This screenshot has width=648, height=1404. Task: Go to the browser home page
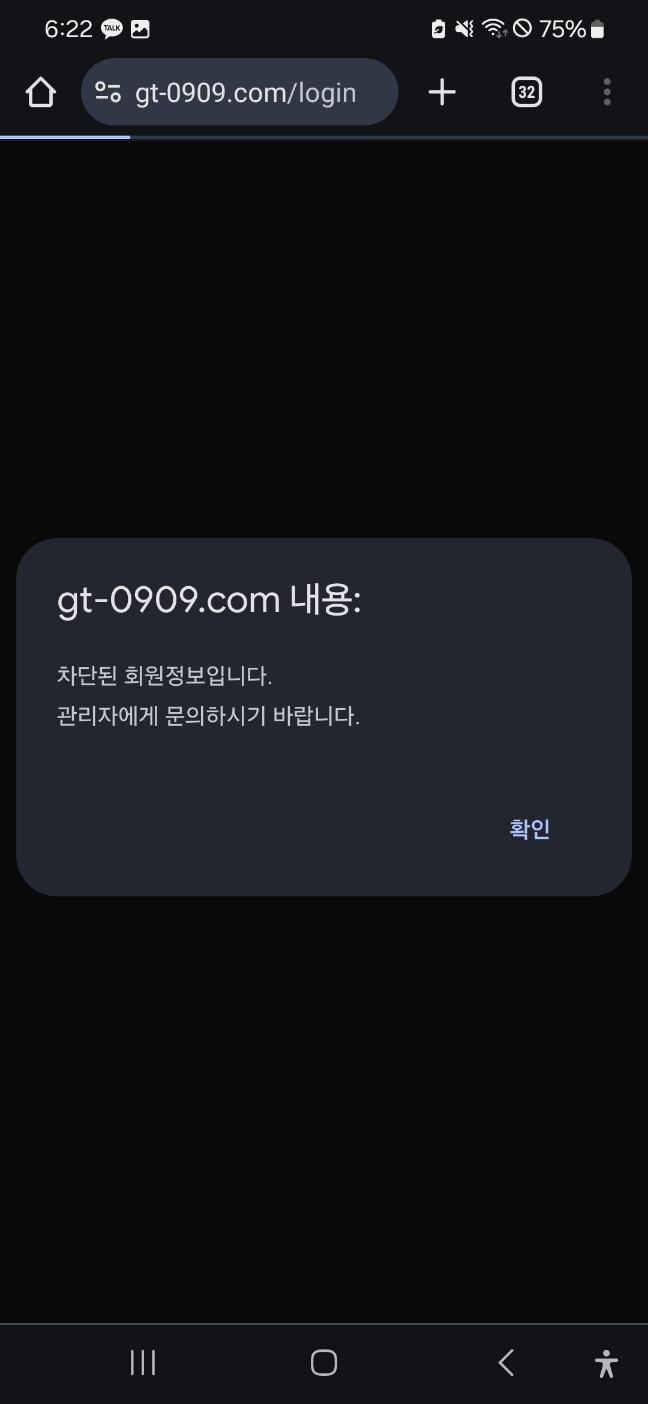click(x=40, y=93)
